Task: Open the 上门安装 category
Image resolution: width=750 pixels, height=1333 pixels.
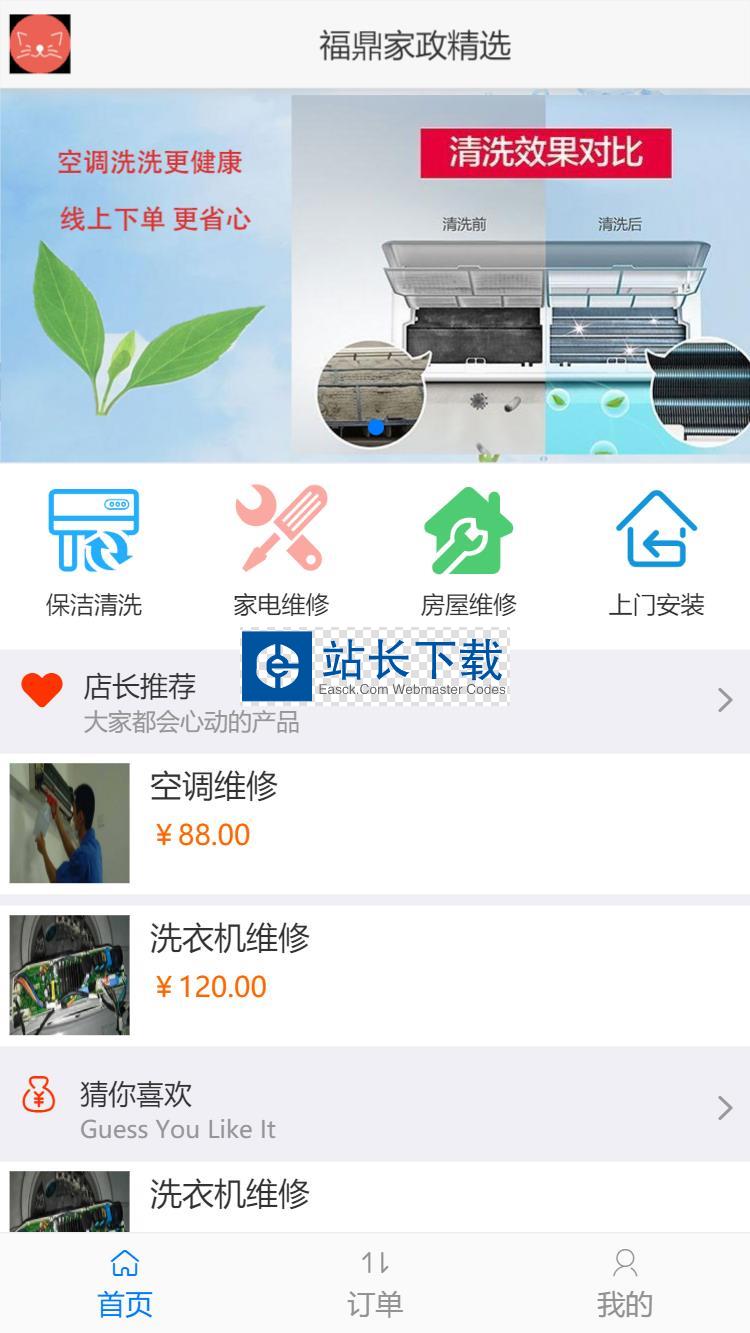Action: pos(656,552)
